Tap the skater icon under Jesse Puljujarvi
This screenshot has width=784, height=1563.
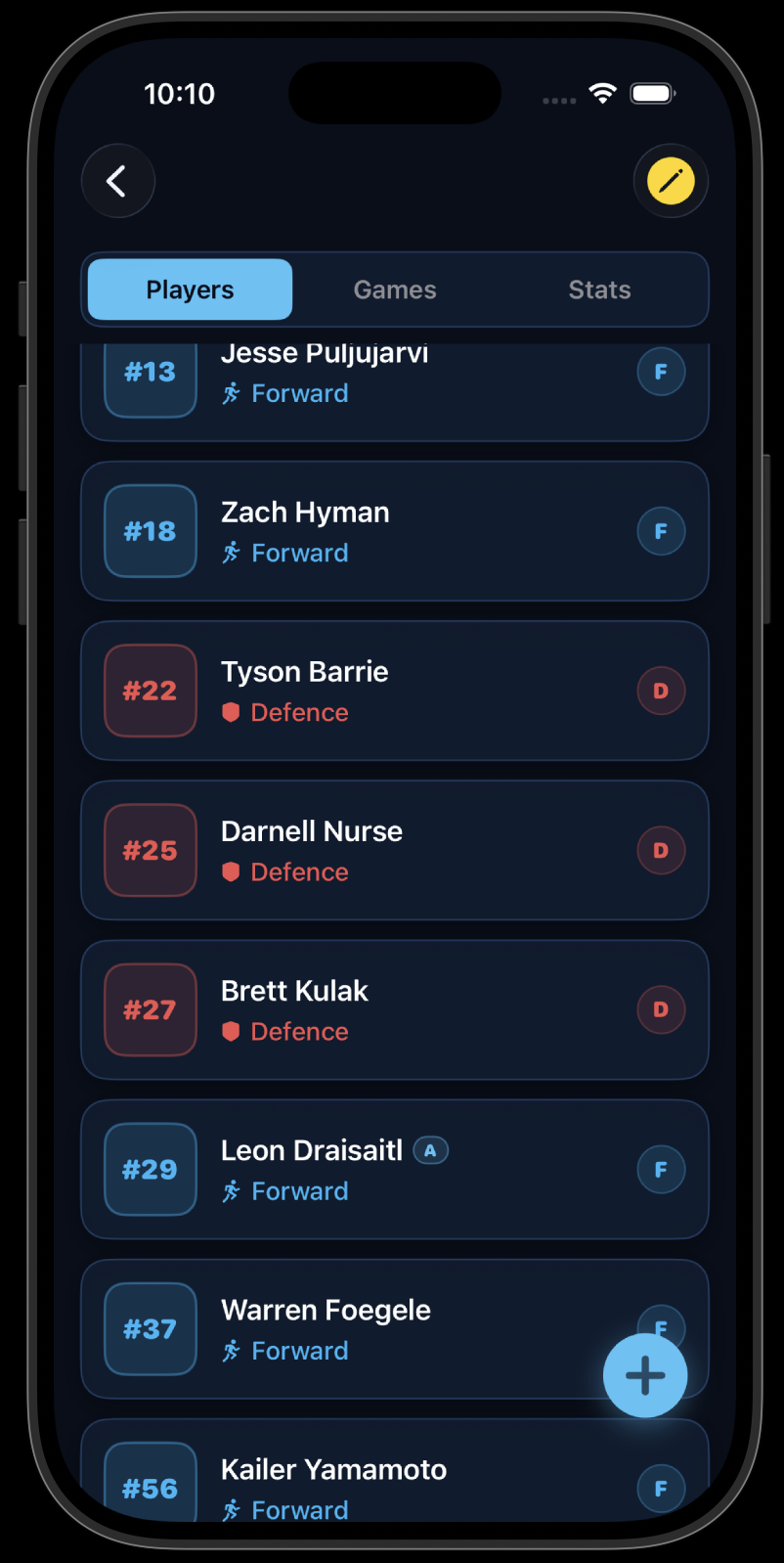coord(231,392)
